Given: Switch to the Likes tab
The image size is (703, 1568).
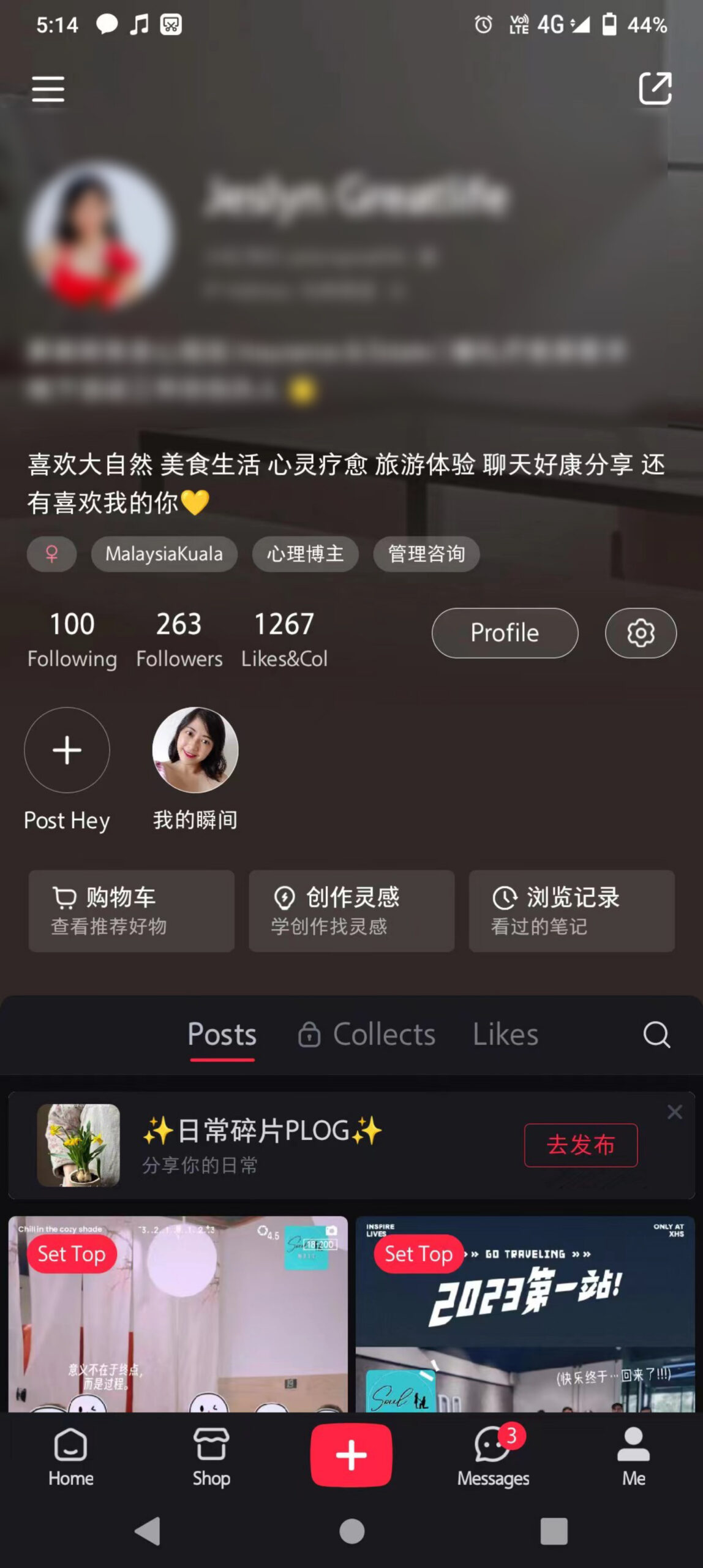Looking at the screenshot, I should (x=505, y=1035).
